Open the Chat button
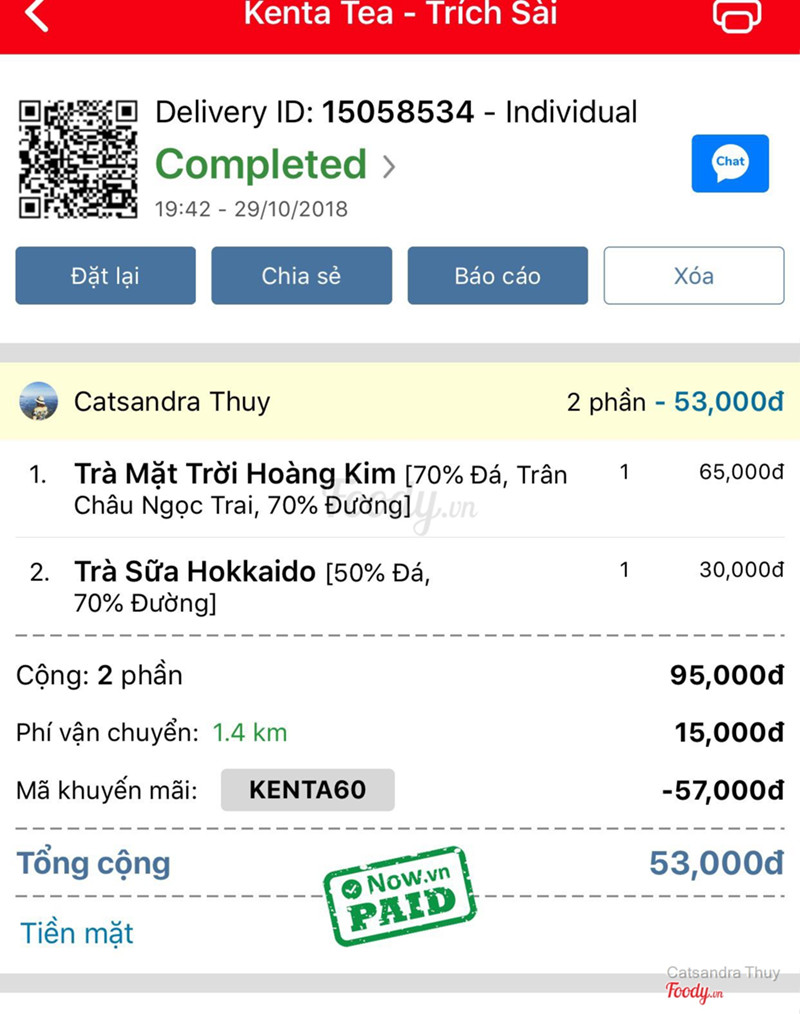Image resolution: width=800 pixels, height=1014 pixels. point(730,163)
